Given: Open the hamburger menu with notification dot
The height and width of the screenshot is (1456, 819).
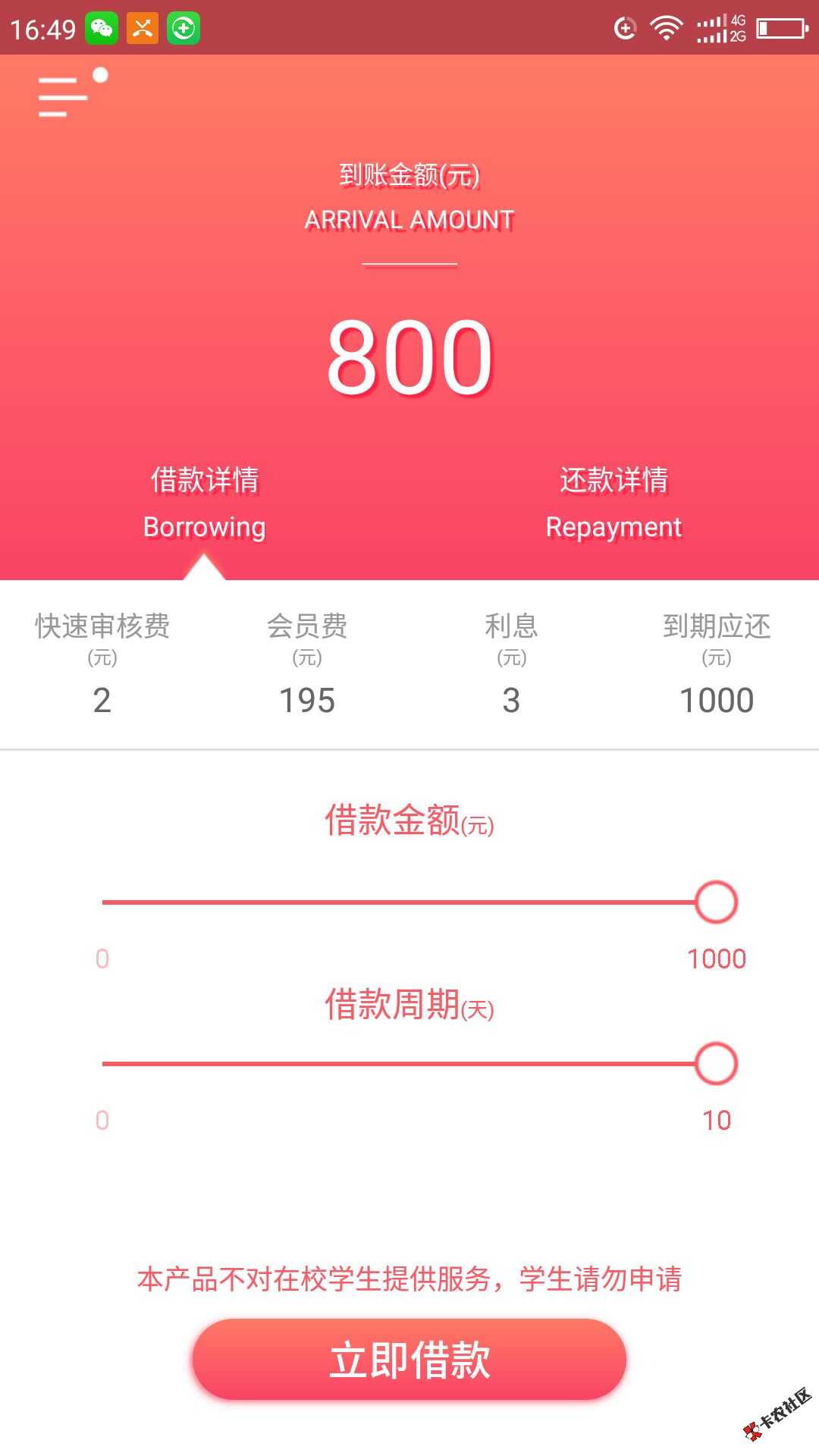Looking at the screenshot, I should coord(73,93).
